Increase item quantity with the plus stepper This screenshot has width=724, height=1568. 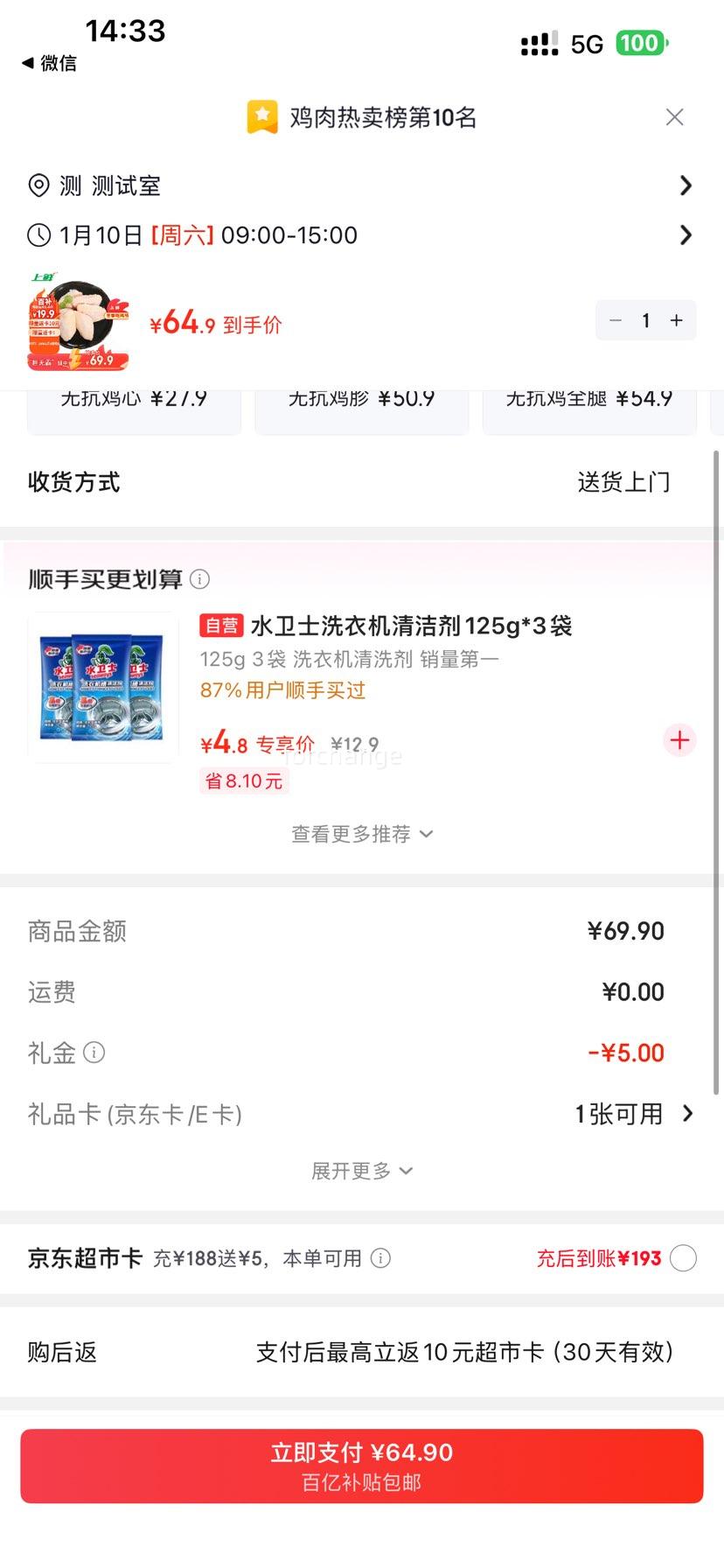675,320
